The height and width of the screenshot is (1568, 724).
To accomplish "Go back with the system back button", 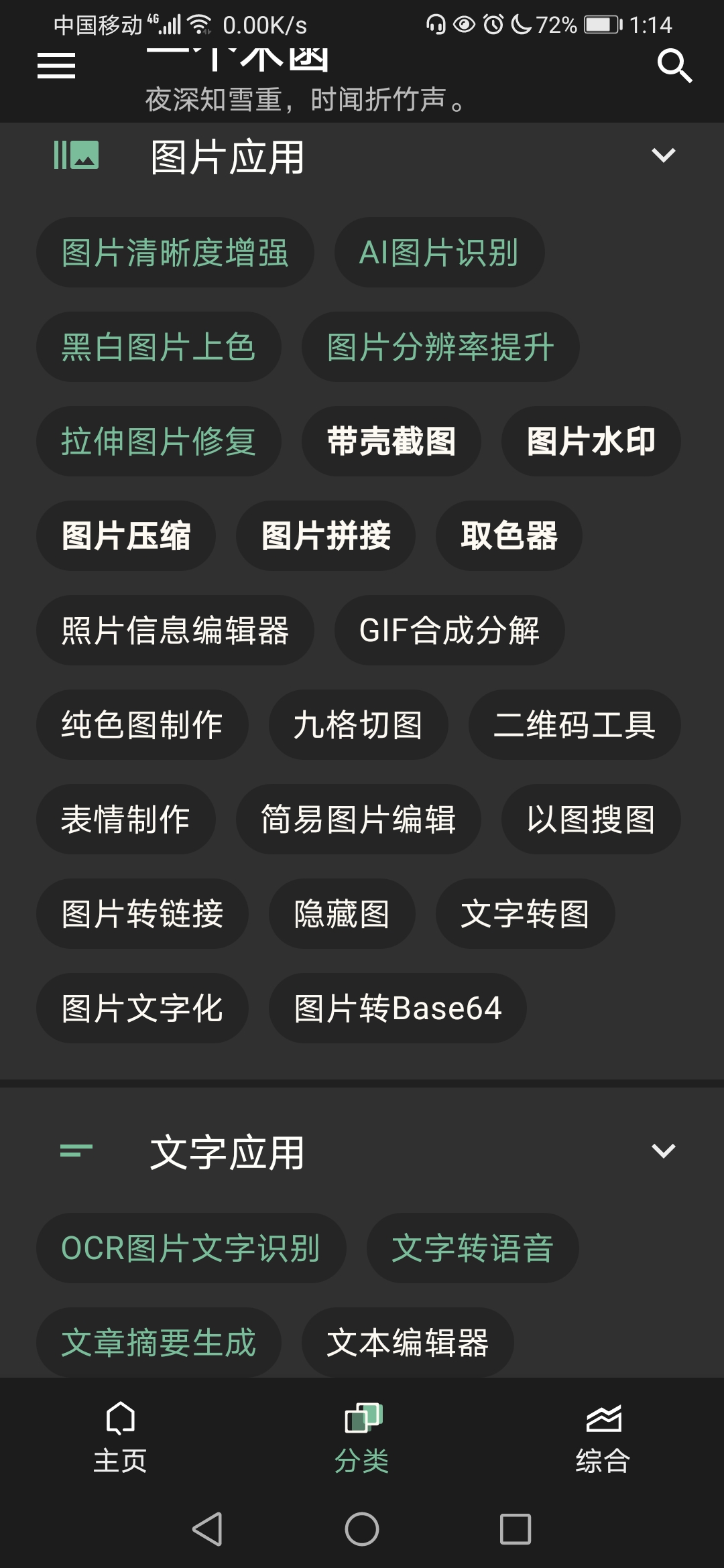I will [x=207, y=1529].
